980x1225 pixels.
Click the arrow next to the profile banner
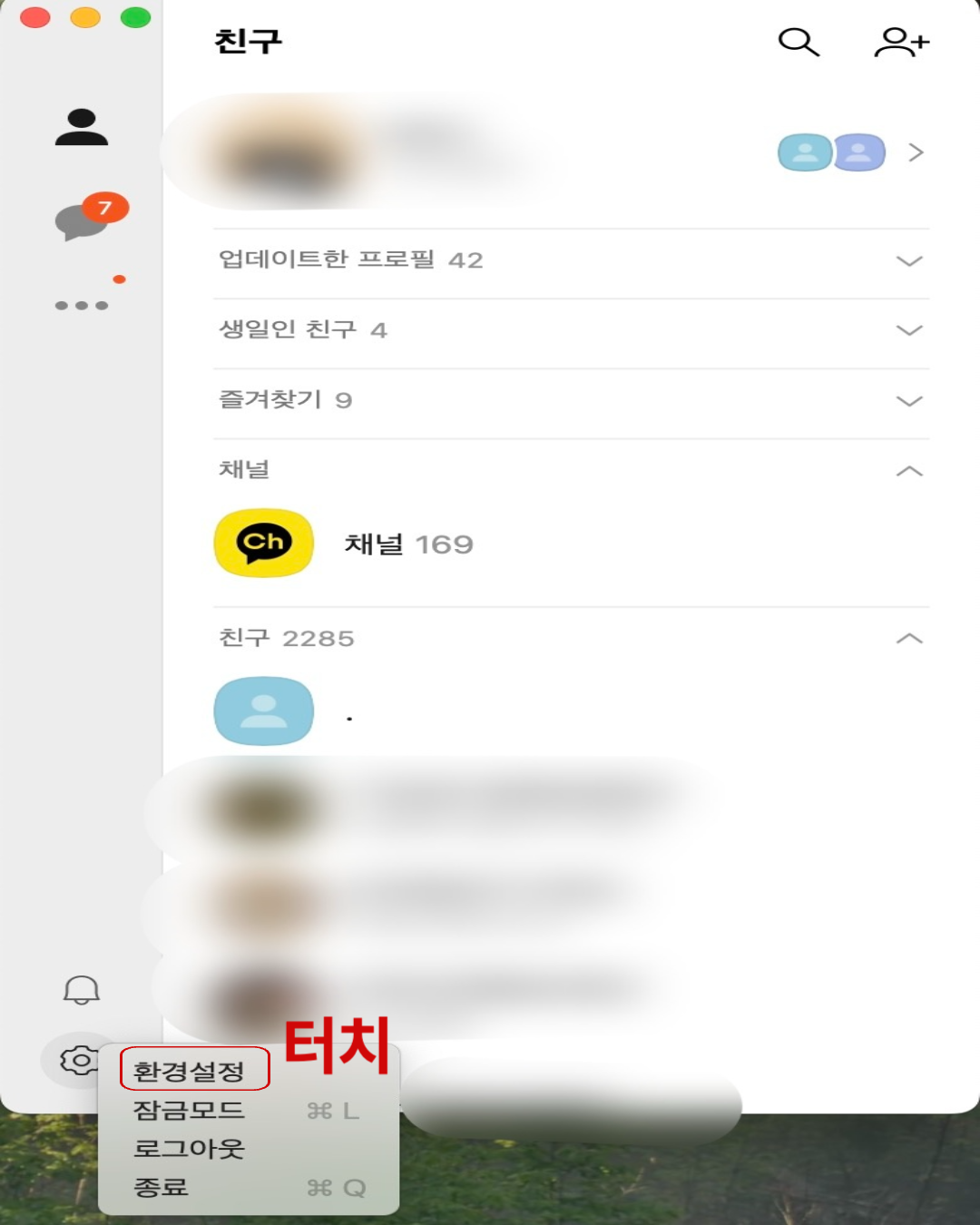[916, 152]
